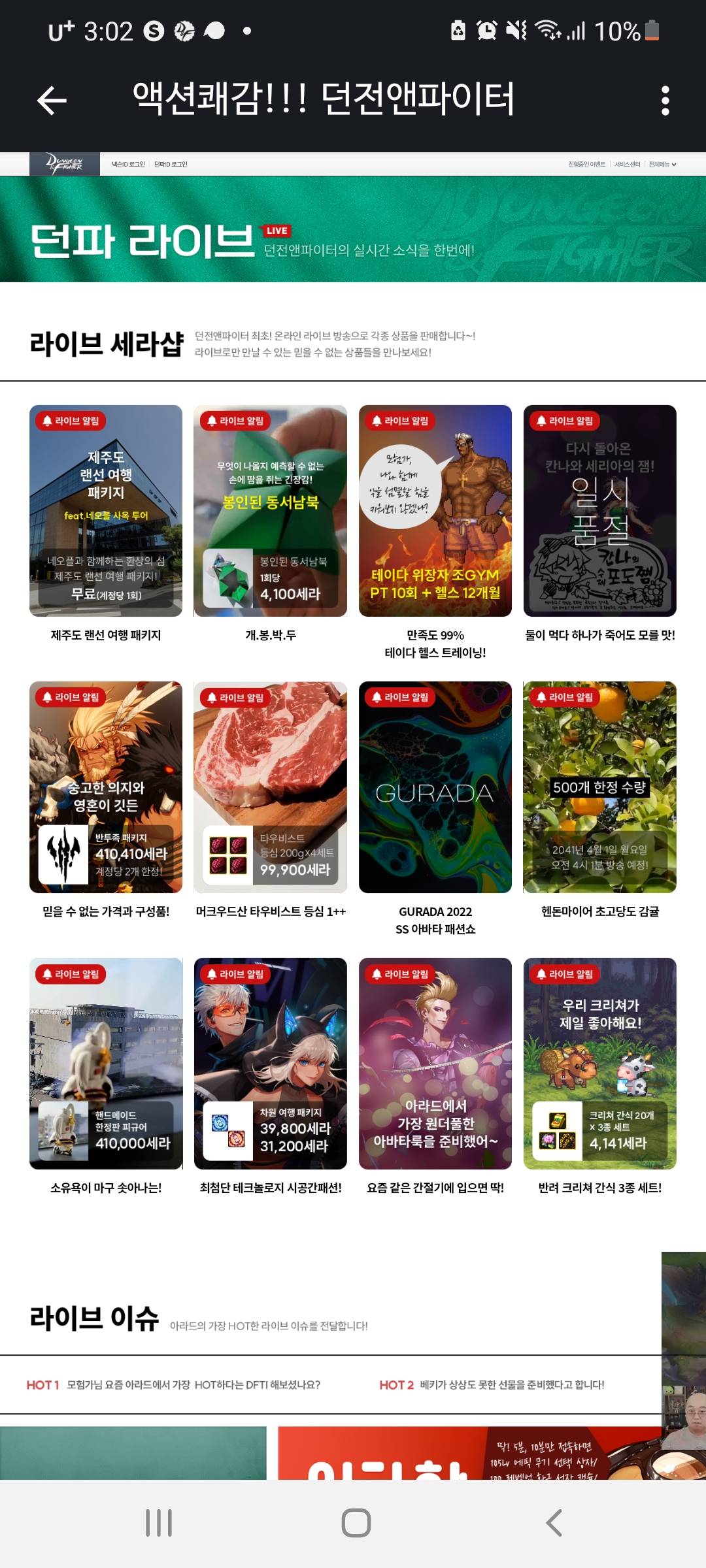Open the 제주도 랜선 여행 패키지 card
Image resolution: width=706 pixels, height=1568 pixels.
106,511
